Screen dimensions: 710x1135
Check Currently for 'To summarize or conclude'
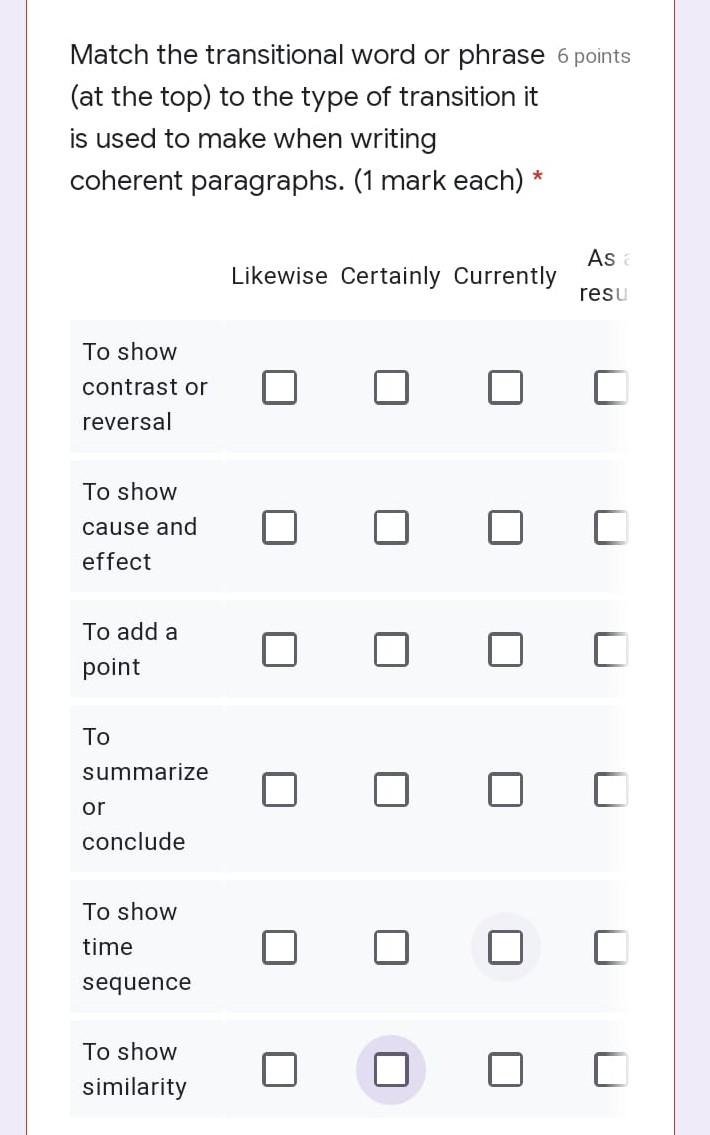point(505,789)
